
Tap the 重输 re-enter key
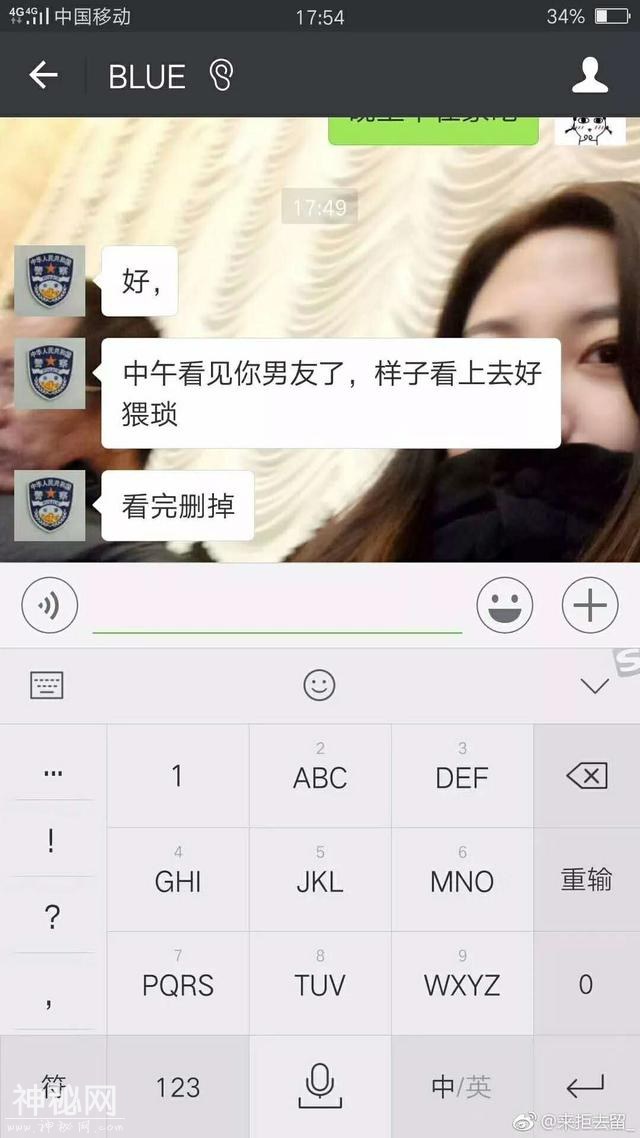click(586, 879)
